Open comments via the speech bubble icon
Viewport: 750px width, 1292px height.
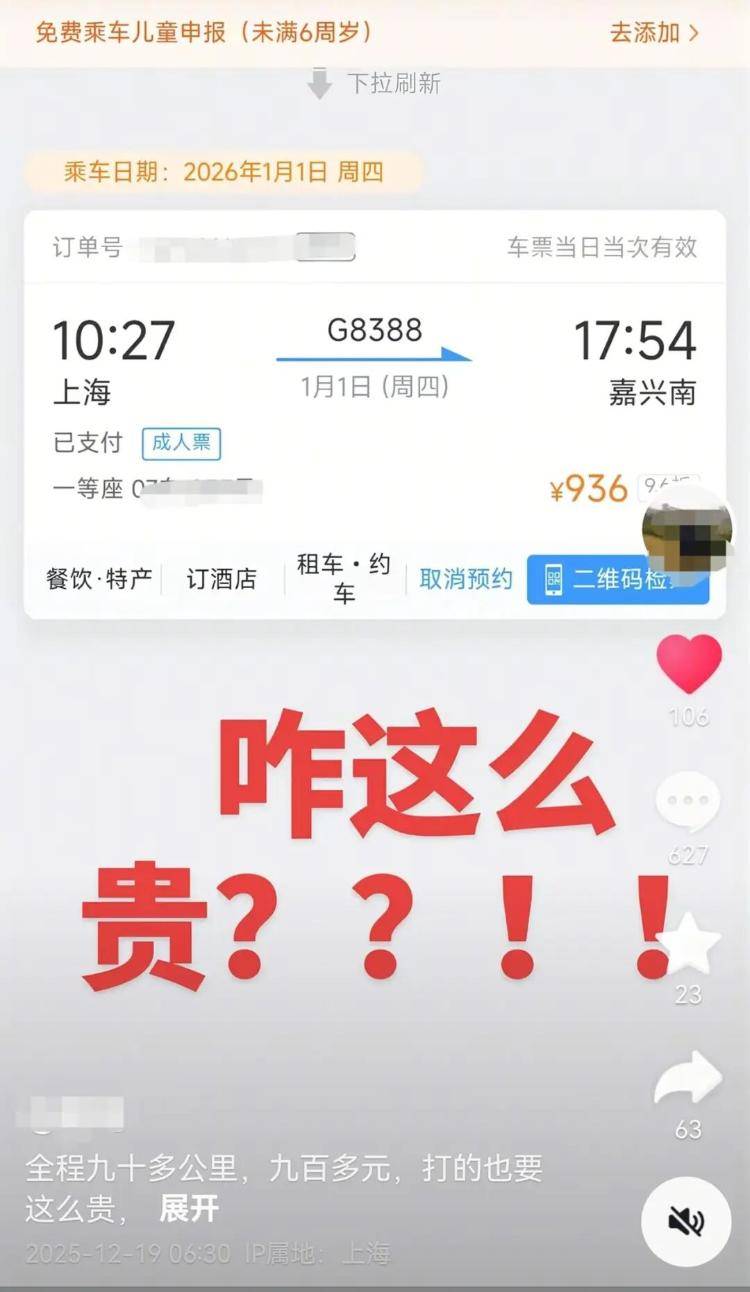click(x=686, y=798)
